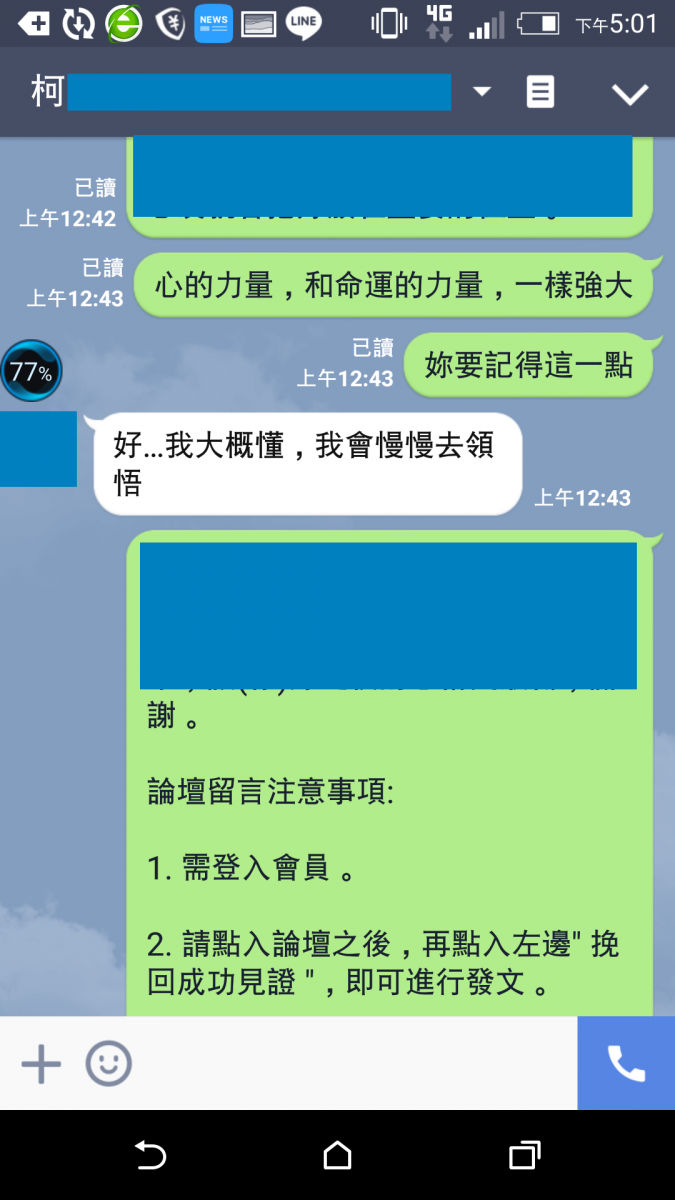This screenshot has height=1200, width=675.
Task: Open the sender's profile picture
Action: 38,449
